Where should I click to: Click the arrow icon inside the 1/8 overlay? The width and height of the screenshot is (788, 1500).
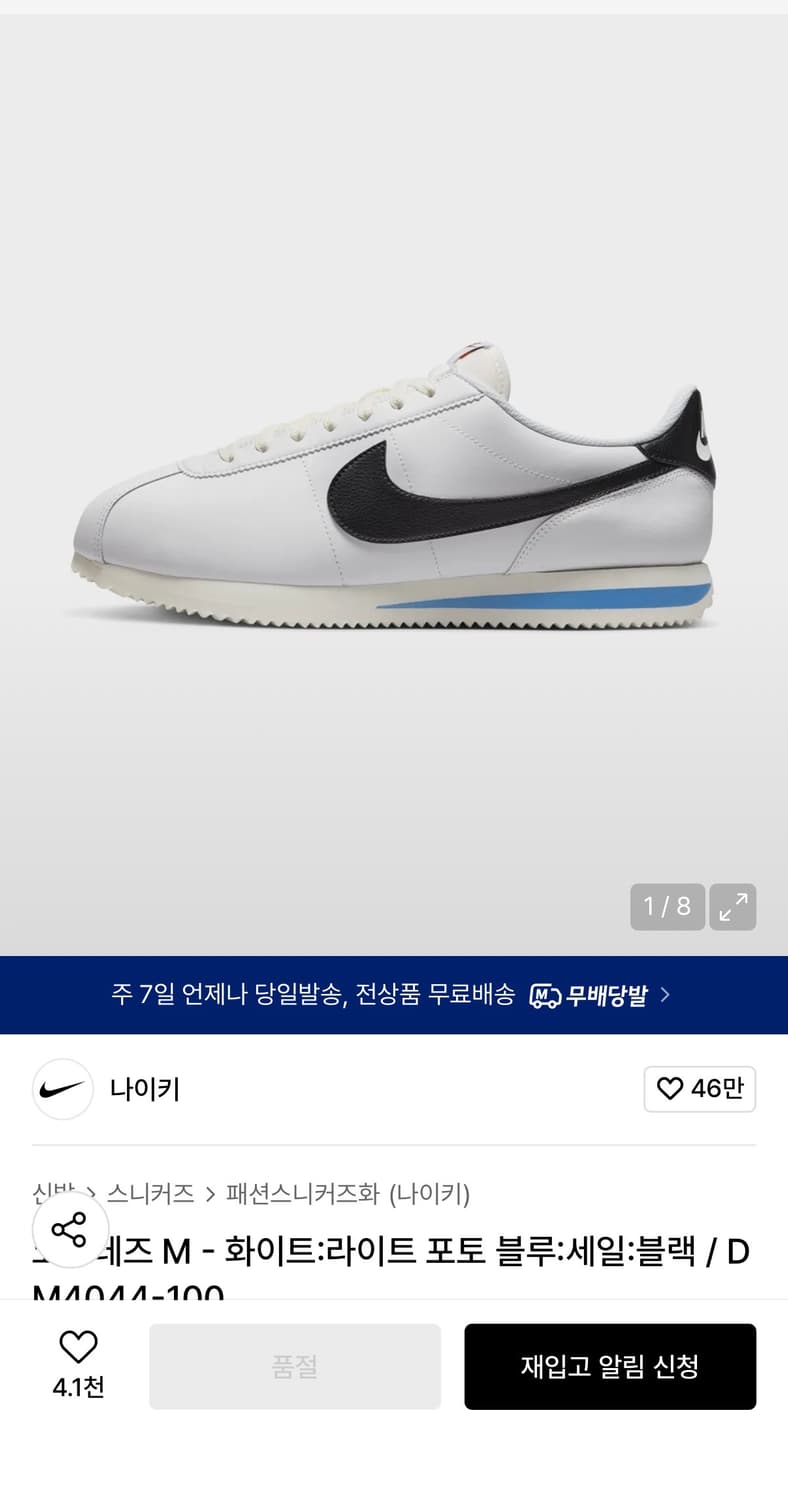[733, 907]
